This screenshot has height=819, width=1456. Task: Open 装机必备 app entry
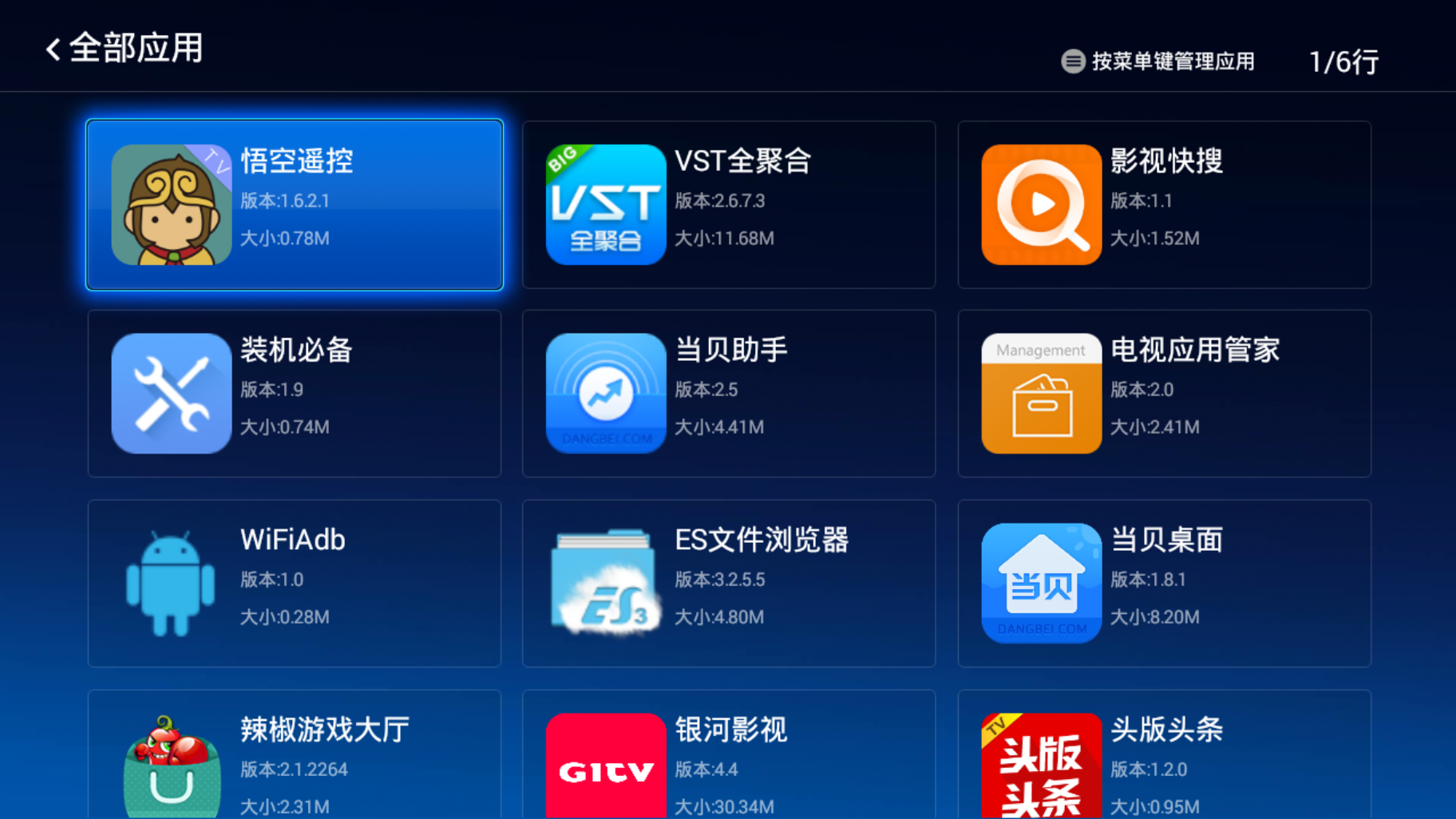pyautogui.click(x=295, y=394)
